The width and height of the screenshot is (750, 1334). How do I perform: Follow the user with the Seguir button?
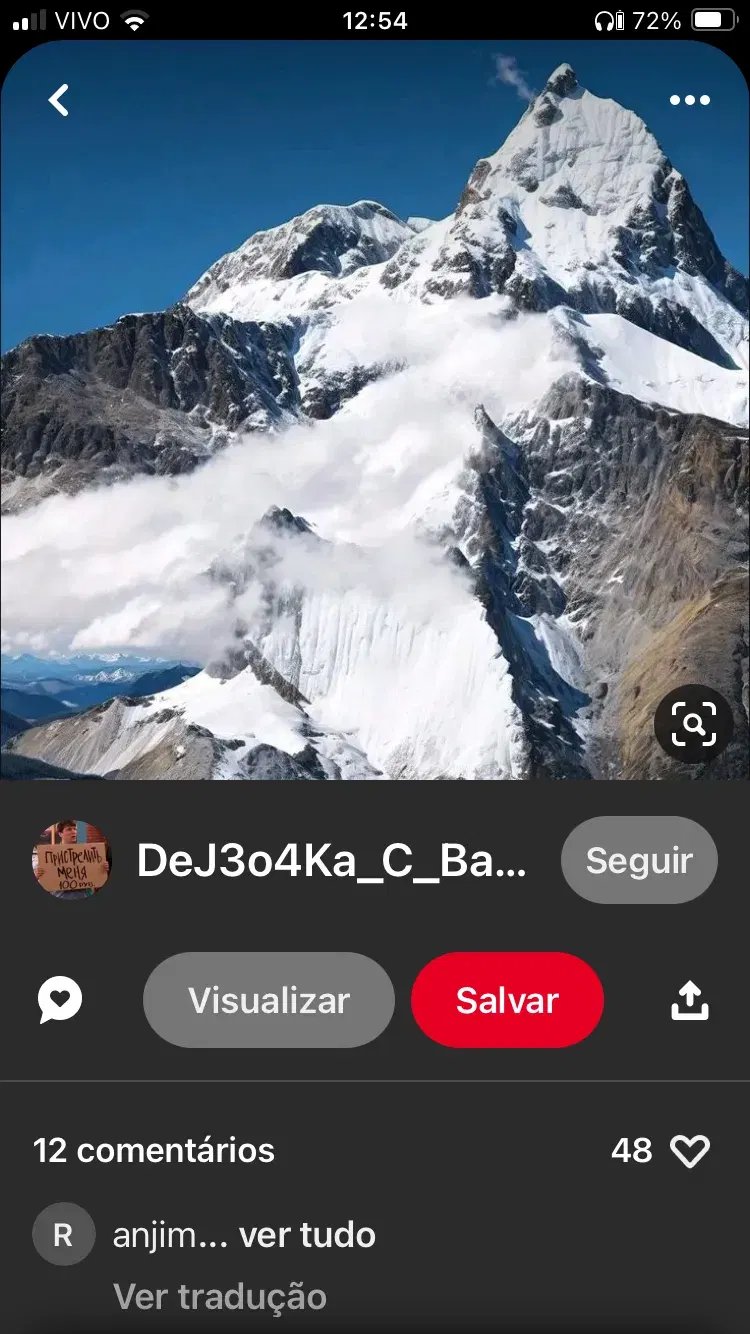tap(639, 860)
